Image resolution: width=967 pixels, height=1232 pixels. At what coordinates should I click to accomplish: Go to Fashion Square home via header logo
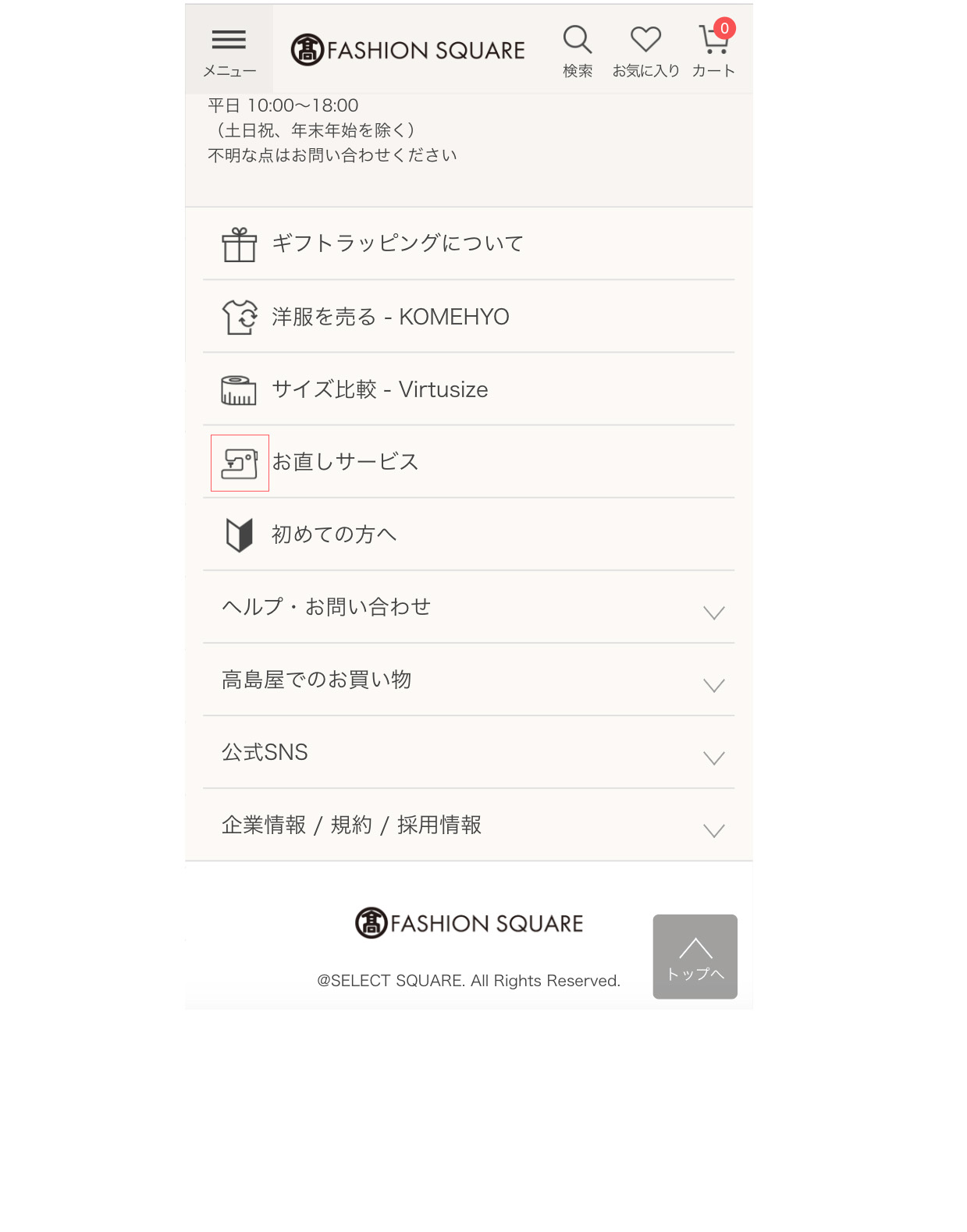coord(407,50)
